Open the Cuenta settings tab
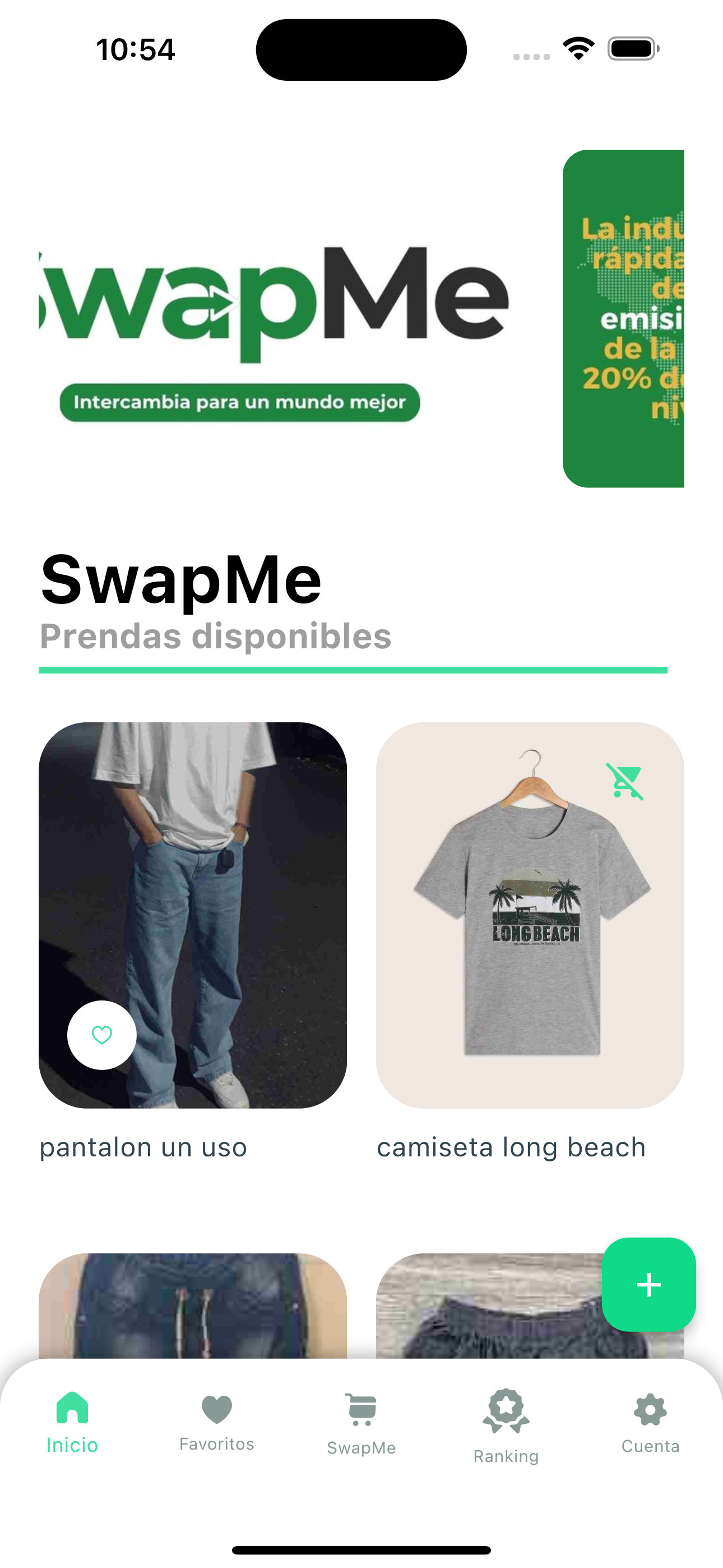This screenshot has width=723, height=1568. (x=650, y=1424)
